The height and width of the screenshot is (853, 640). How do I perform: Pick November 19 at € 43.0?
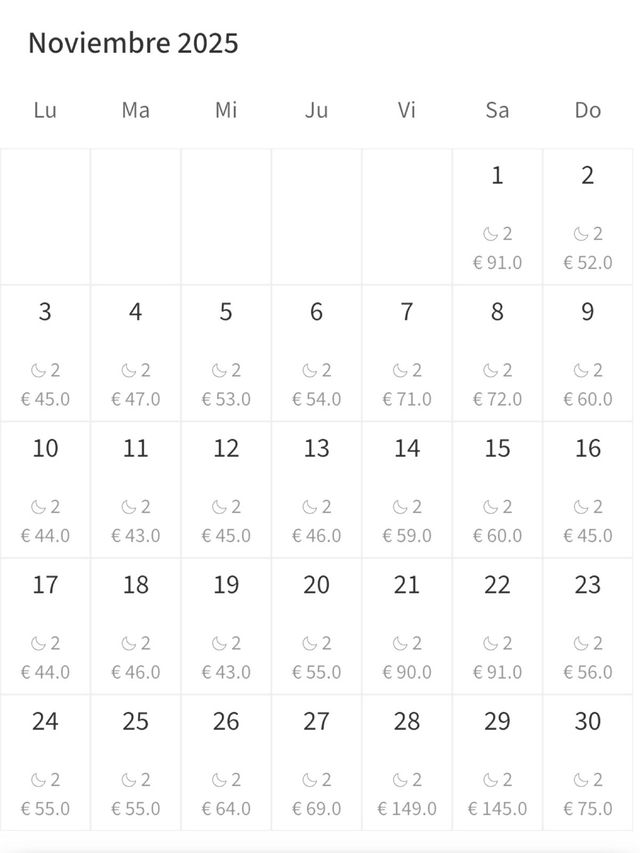[x=226, y=626]
